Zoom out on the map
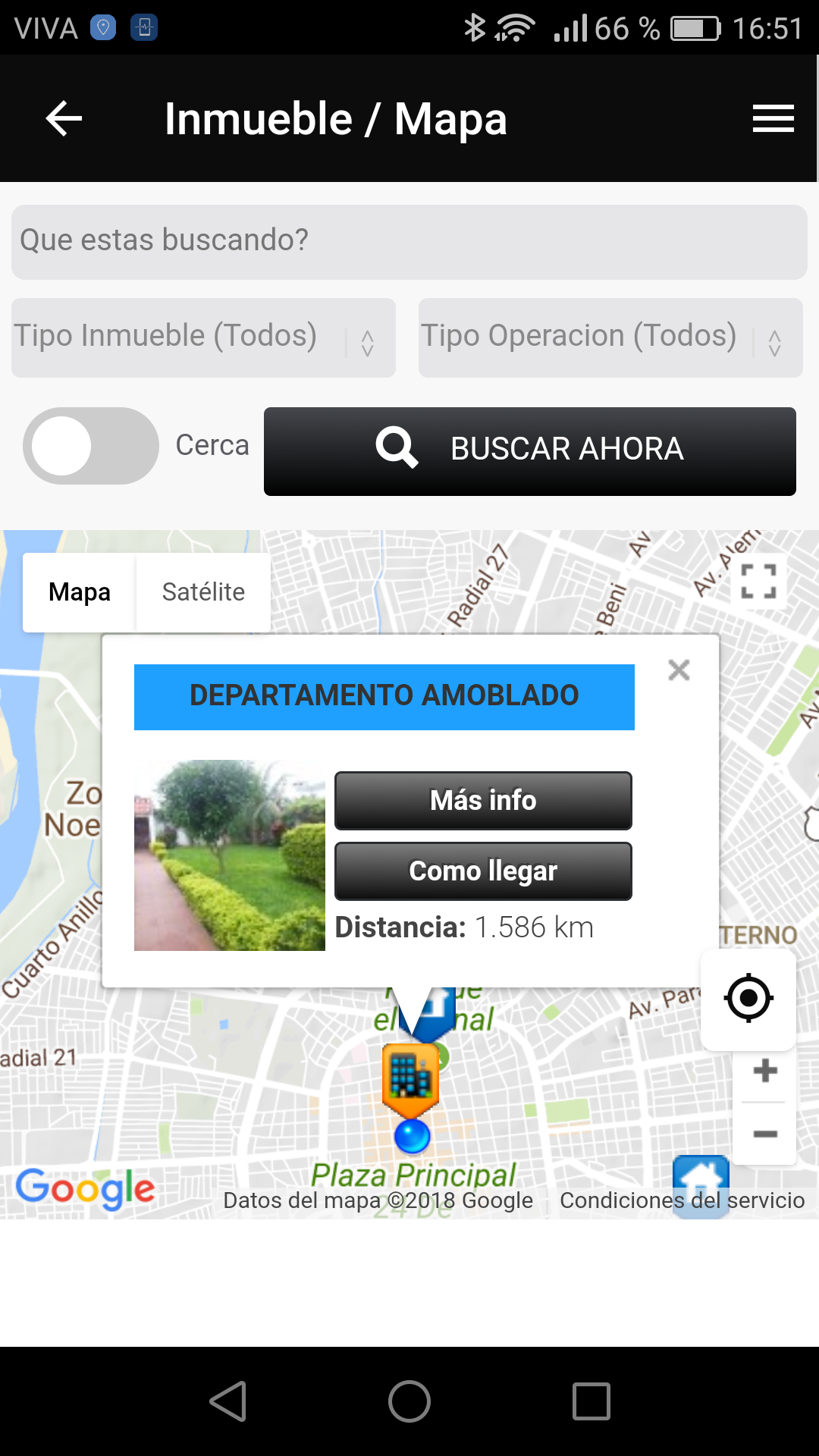819x1456 pixels. coord(765,1134)
